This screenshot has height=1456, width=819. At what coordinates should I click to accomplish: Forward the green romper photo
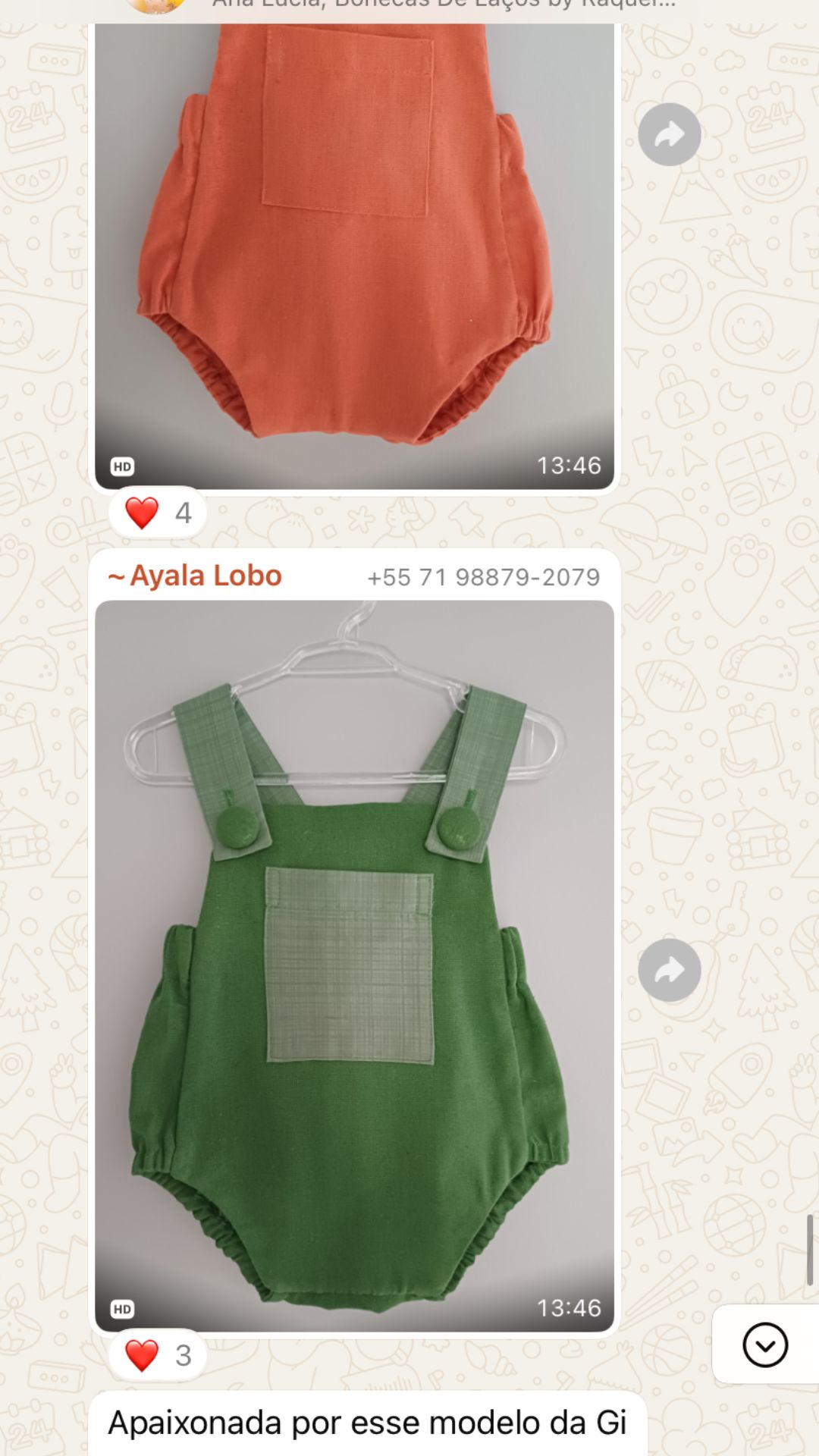(669, 970)
